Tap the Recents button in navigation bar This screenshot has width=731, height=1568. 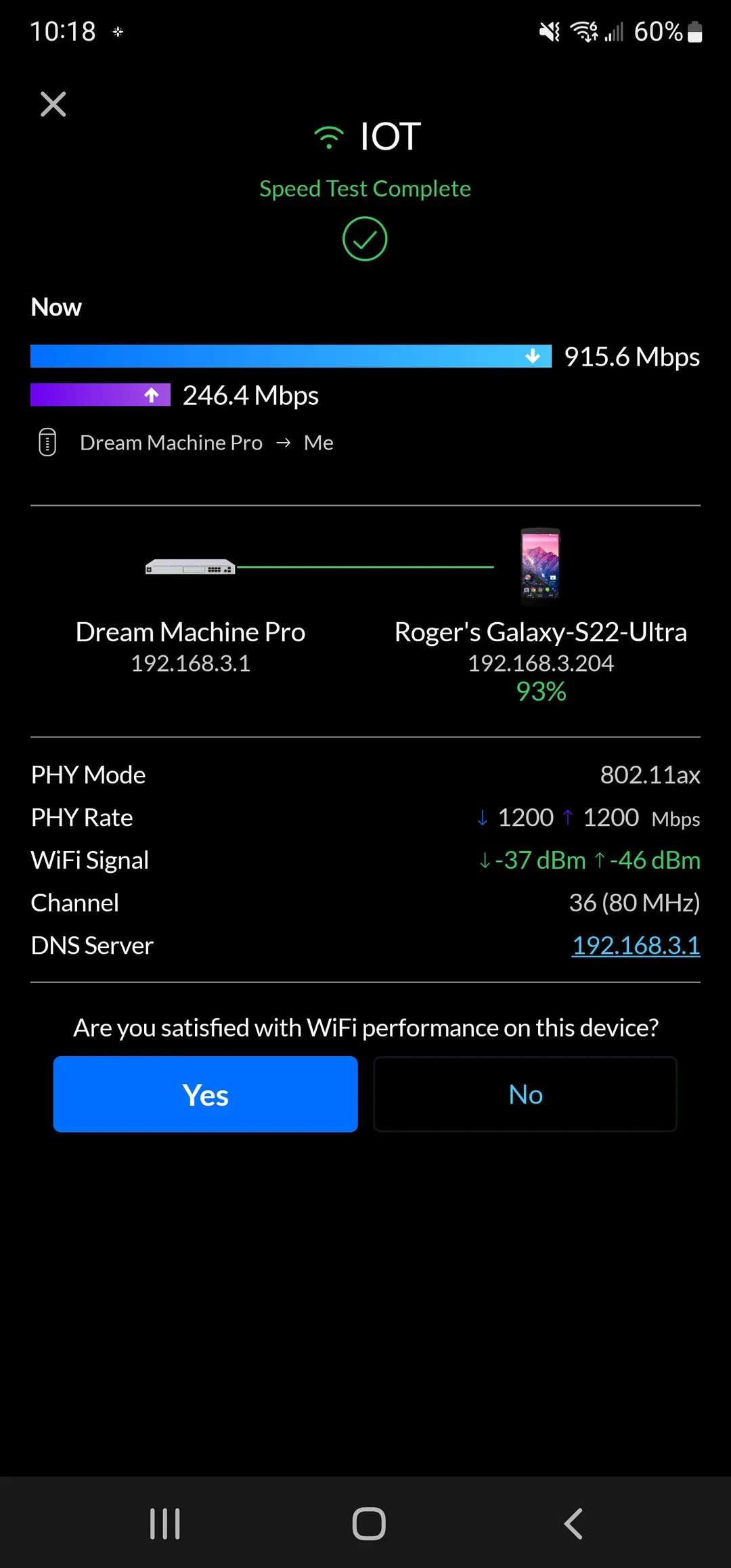click(164, 1523)
